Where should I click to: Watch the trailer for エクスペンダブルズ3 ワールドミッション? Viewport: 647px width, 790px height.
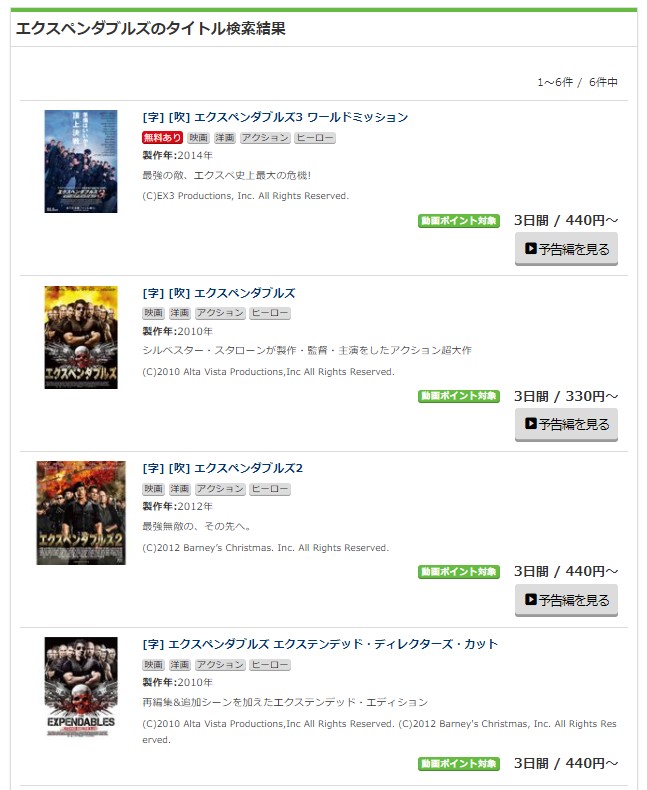coord(566,249)
